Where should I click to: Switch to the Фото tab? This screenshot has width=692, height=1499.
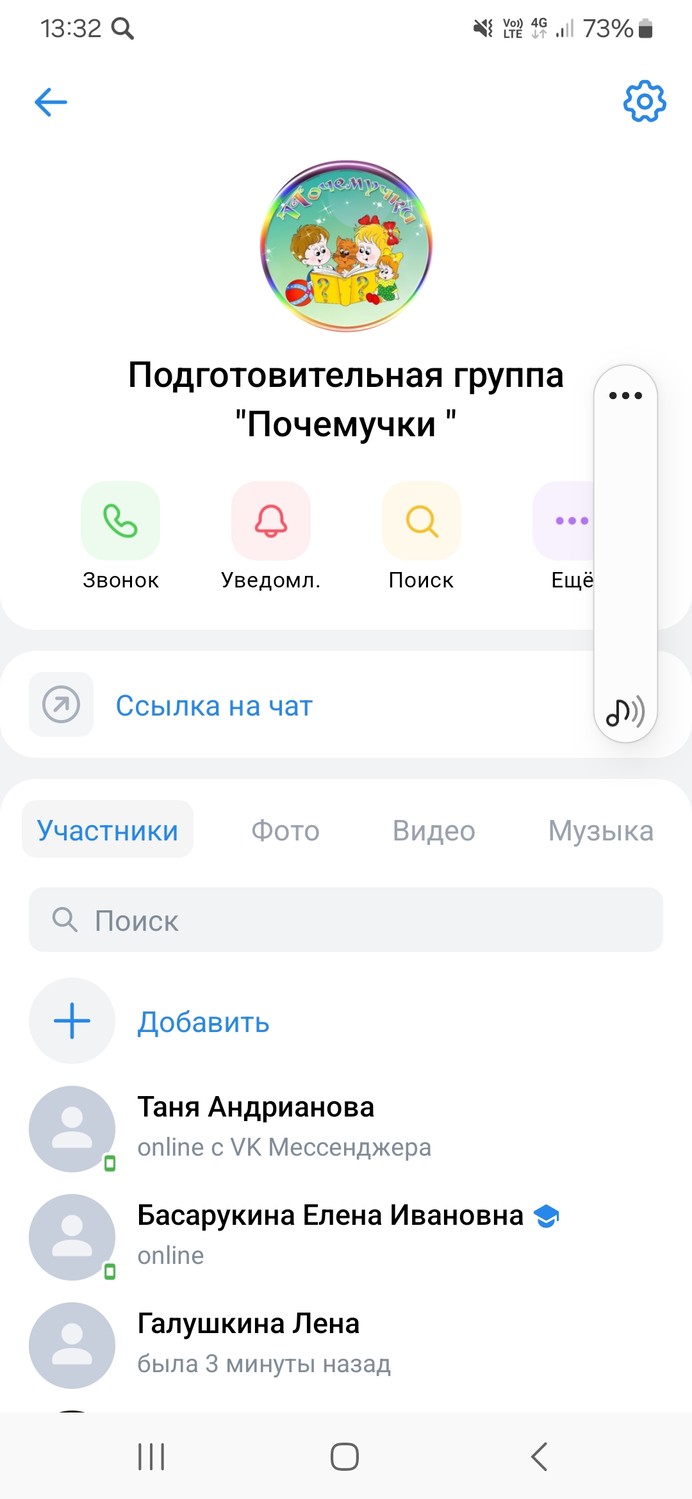click(285, 830)
